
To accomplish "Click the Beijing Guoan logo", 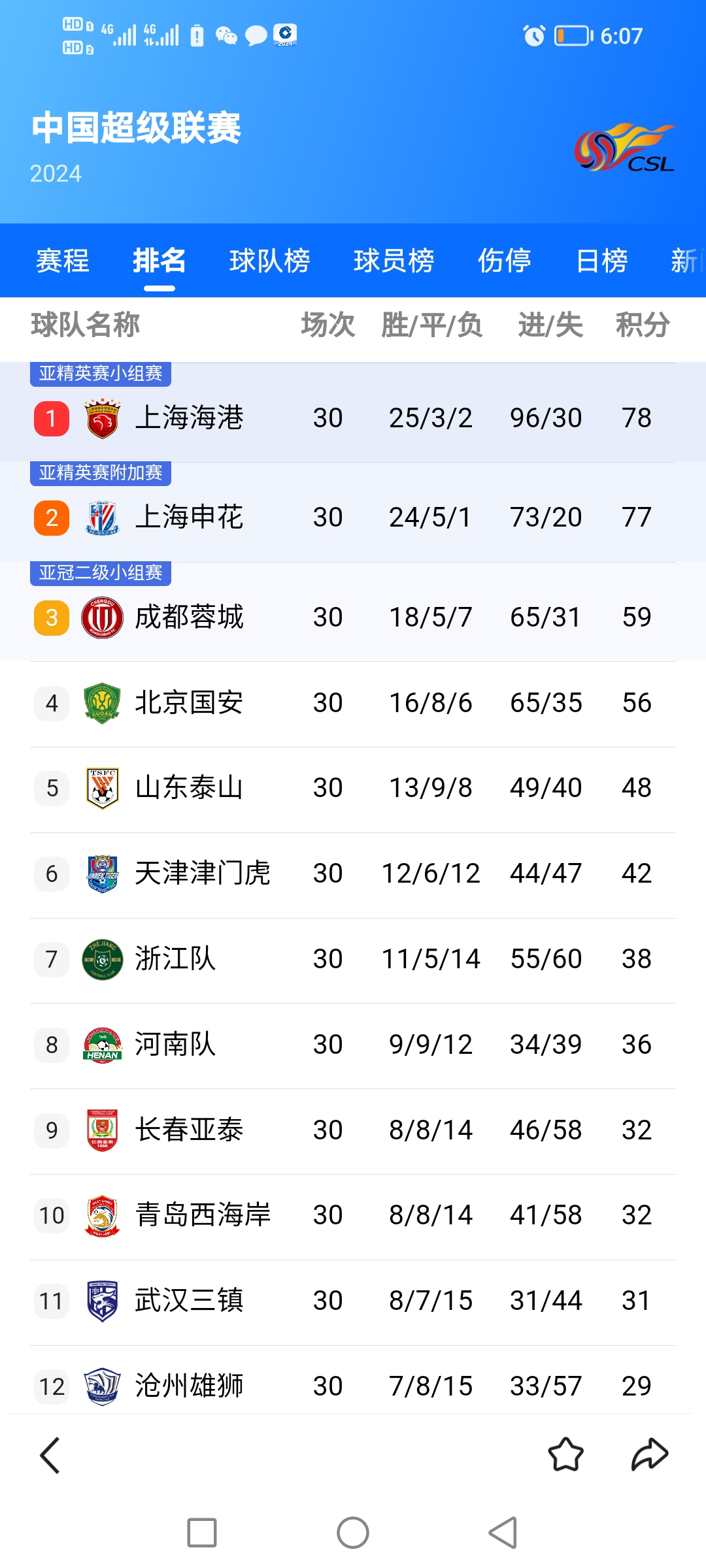I will [x=101, y=702].
